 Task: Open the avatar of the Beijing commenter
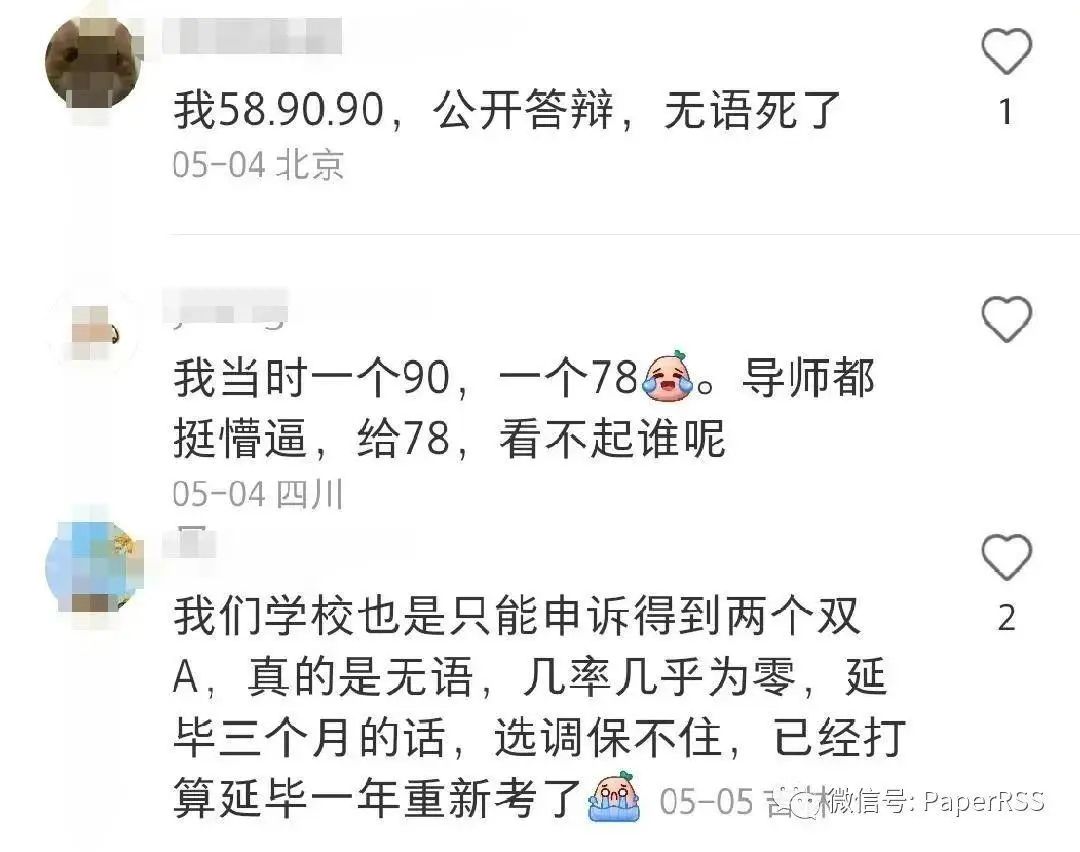[x=91, y=63]
